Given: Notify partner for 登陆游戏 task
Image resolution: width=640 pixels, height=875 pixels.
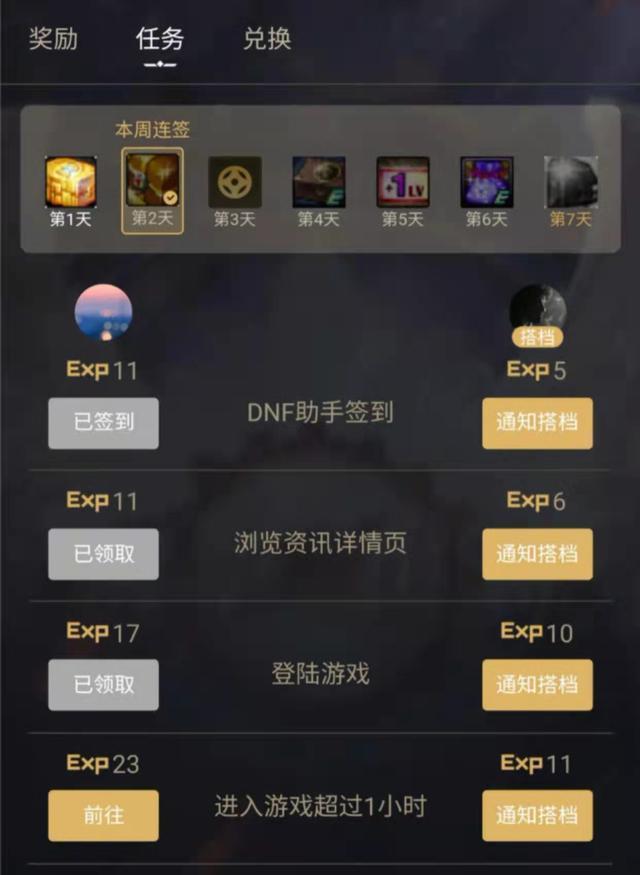Looking at the screenshot, I should [x=537, y=685].
